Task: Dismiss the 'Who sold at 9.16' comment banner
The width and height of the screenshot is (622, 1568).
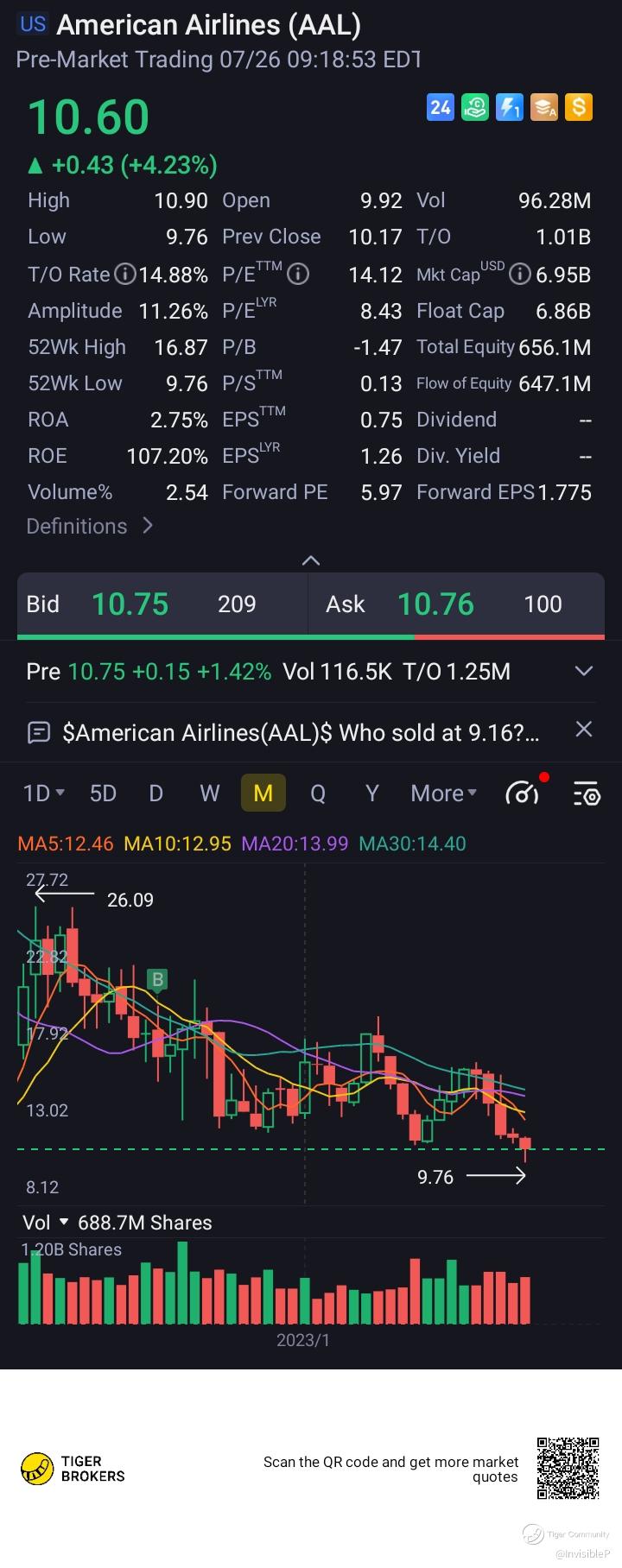Action: point(584,730)
